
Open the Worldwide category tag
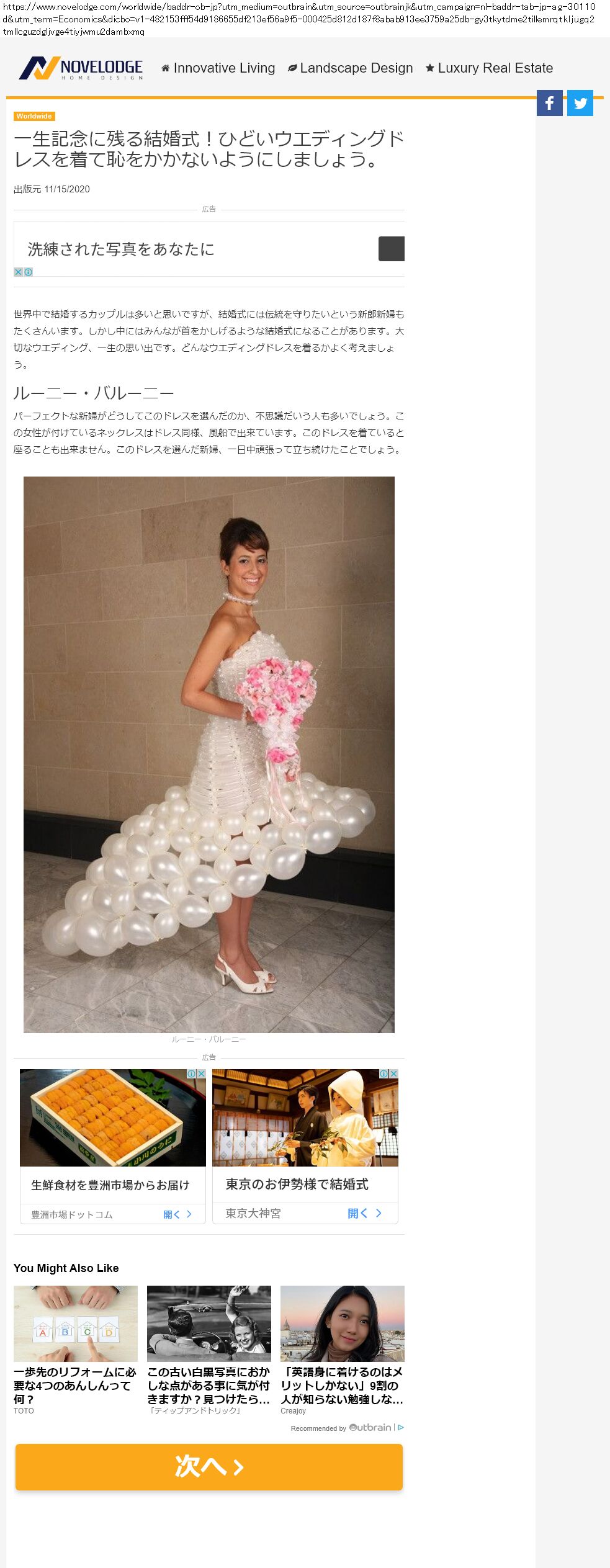(34, 116)
